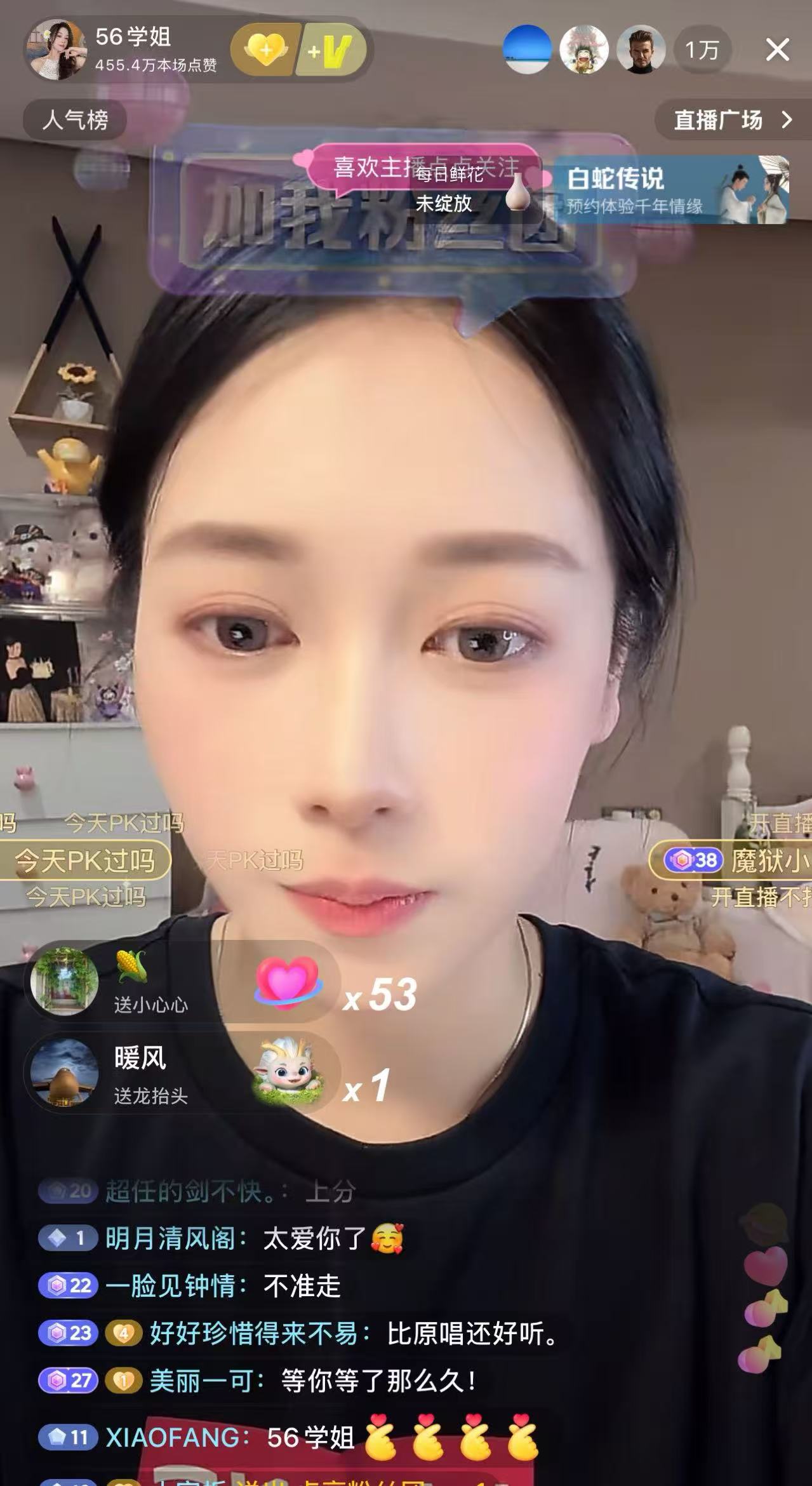Screen dimensions: 812x1486
Task: Join the fan club with heart button
Action: point(265,50)
